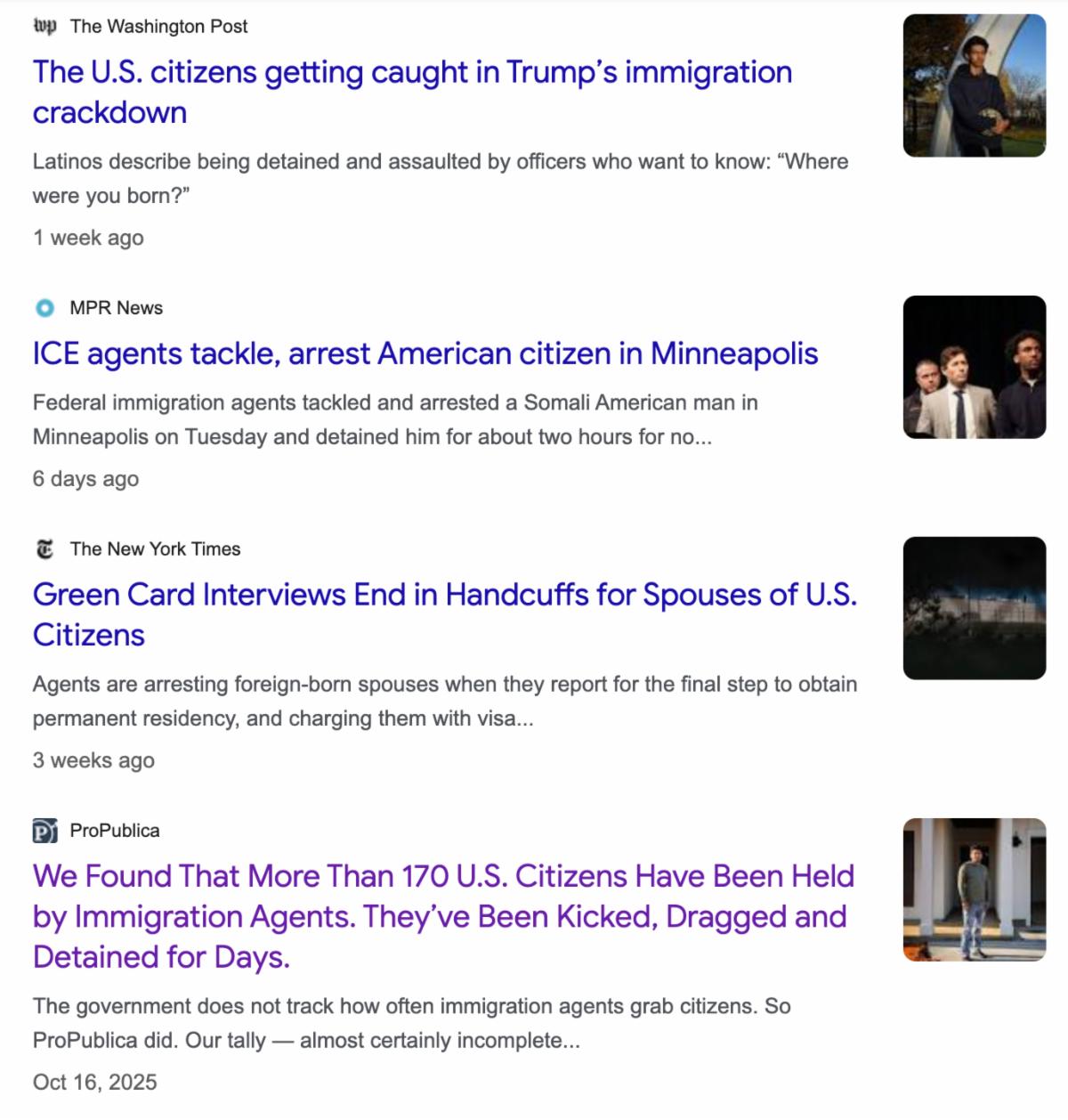Open MPR News headline about Minneapolis arrest

(425, 353)
